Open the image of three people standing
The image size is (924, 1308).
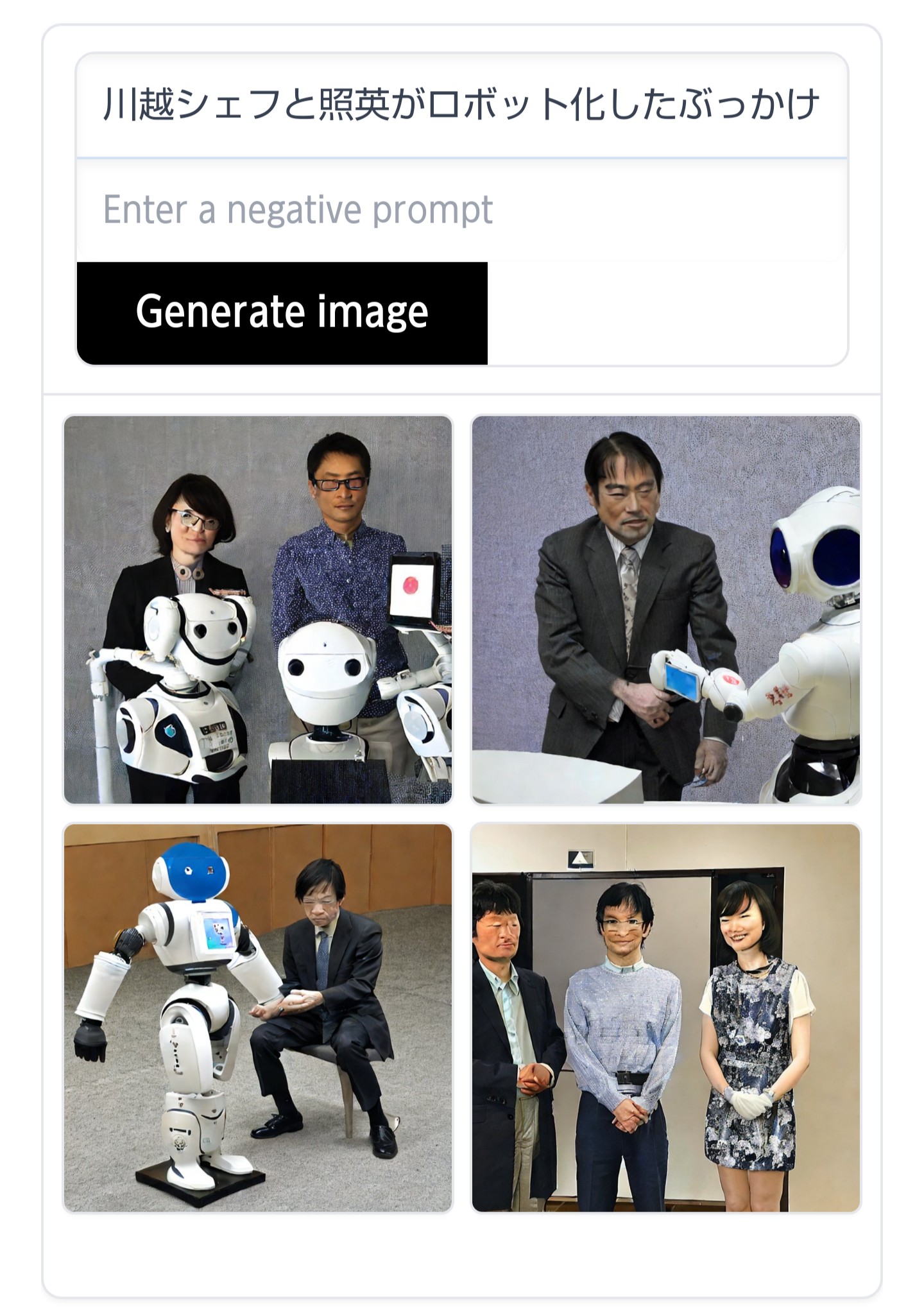[x=666, y=1019]
